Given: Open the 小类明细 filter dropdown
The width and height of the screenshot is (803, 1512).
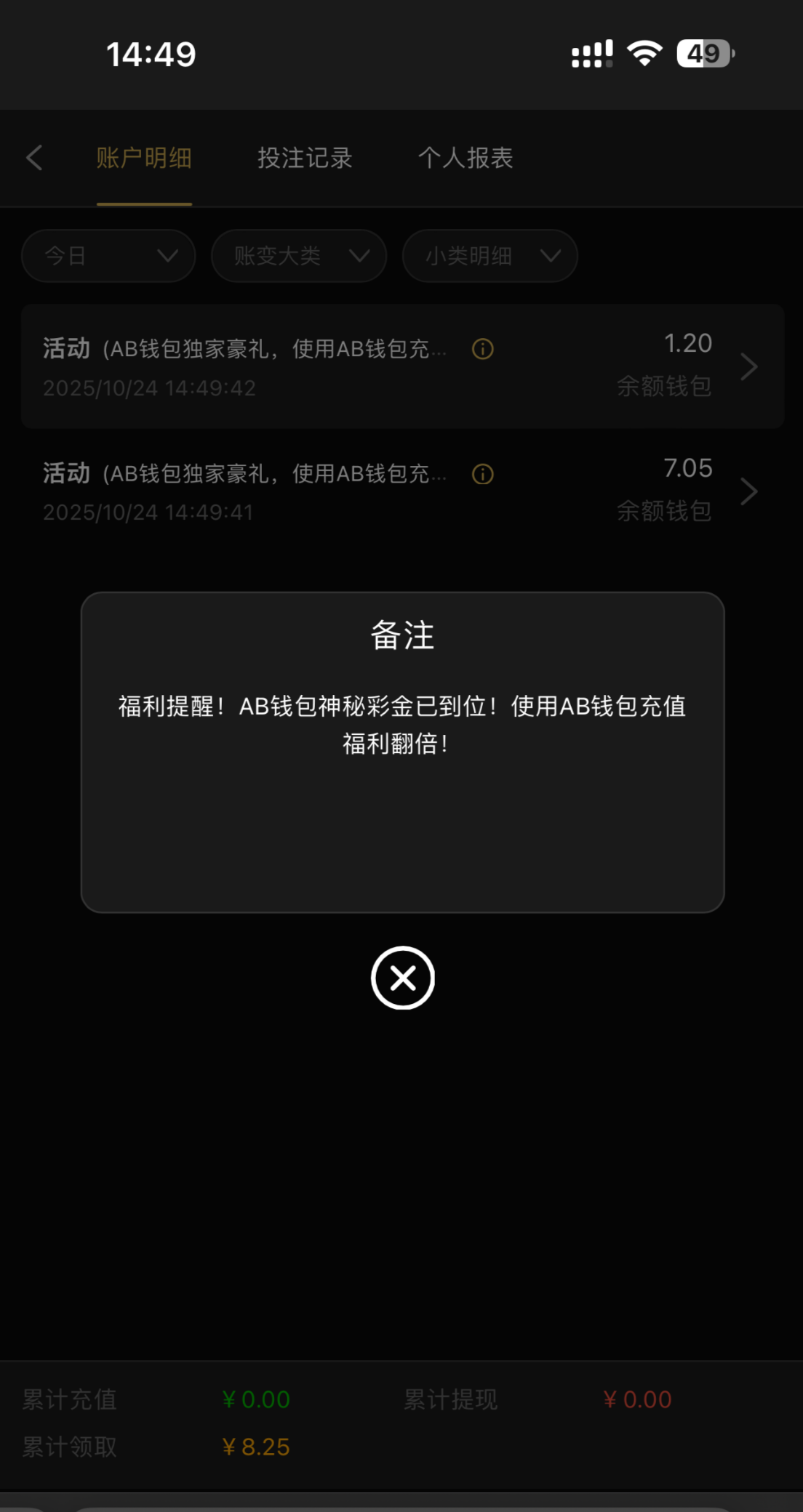Looking at the screenshot, I should tap(490, 256).
